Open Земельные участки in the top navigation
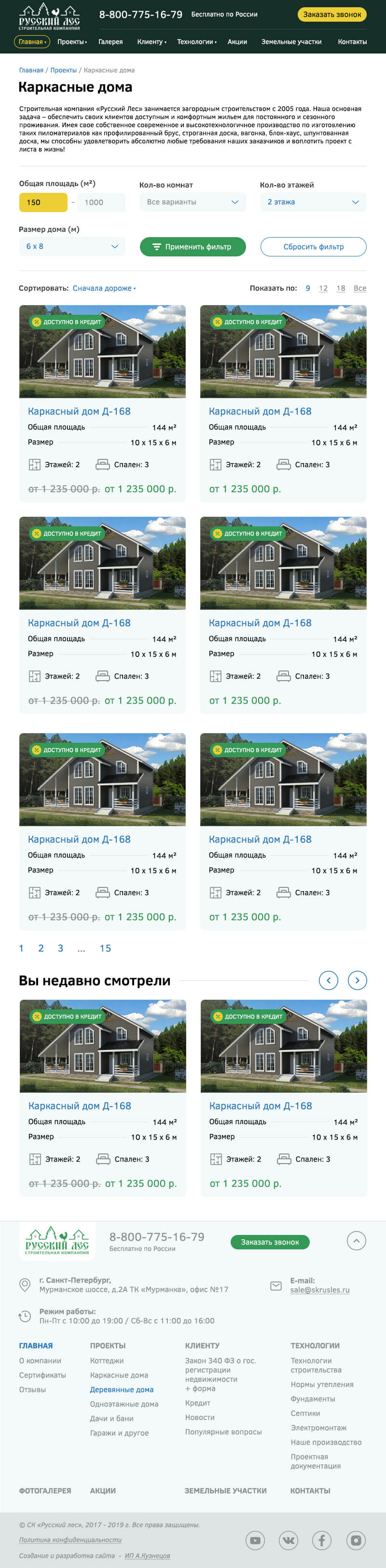The height and width of the screenshot is (1568, 386). pyautogui.click(x=291, y=42)
